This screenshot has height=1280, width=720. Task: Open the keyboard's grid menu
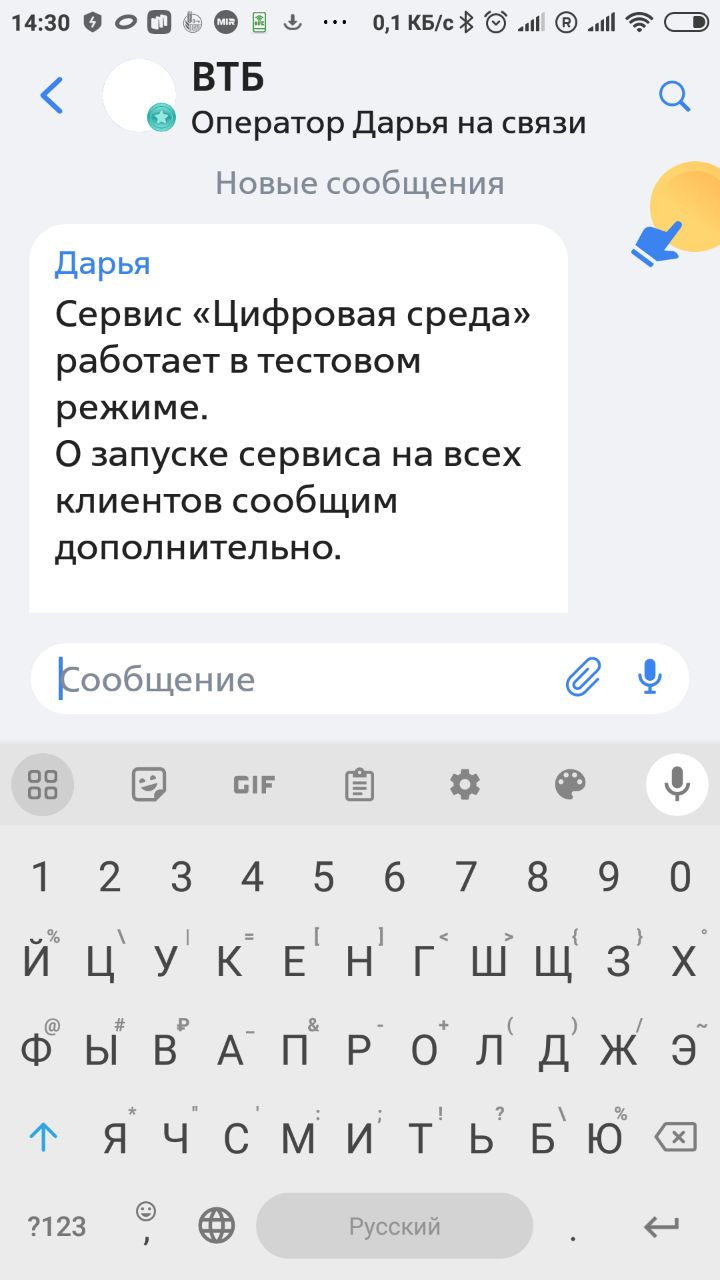(x=43, y=785)
